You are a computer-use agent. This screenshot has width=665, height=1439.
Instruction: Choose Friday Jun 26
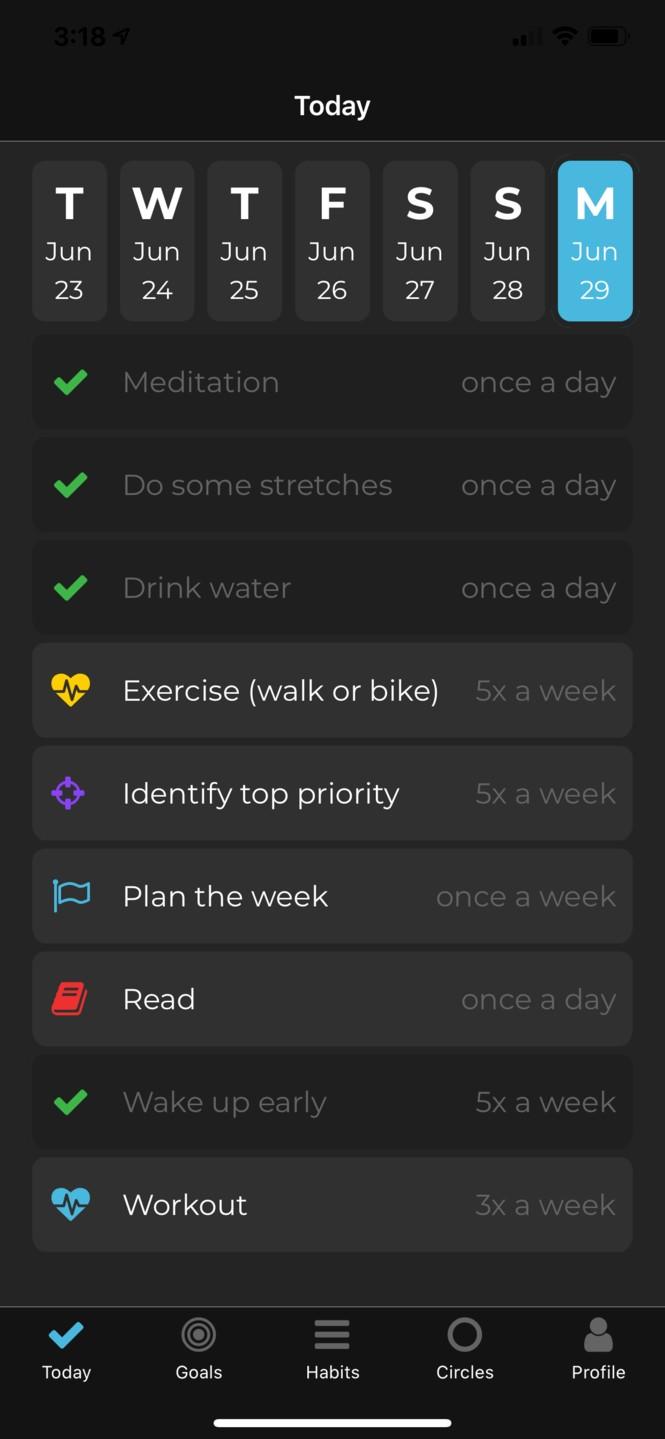tap(332, 241)
